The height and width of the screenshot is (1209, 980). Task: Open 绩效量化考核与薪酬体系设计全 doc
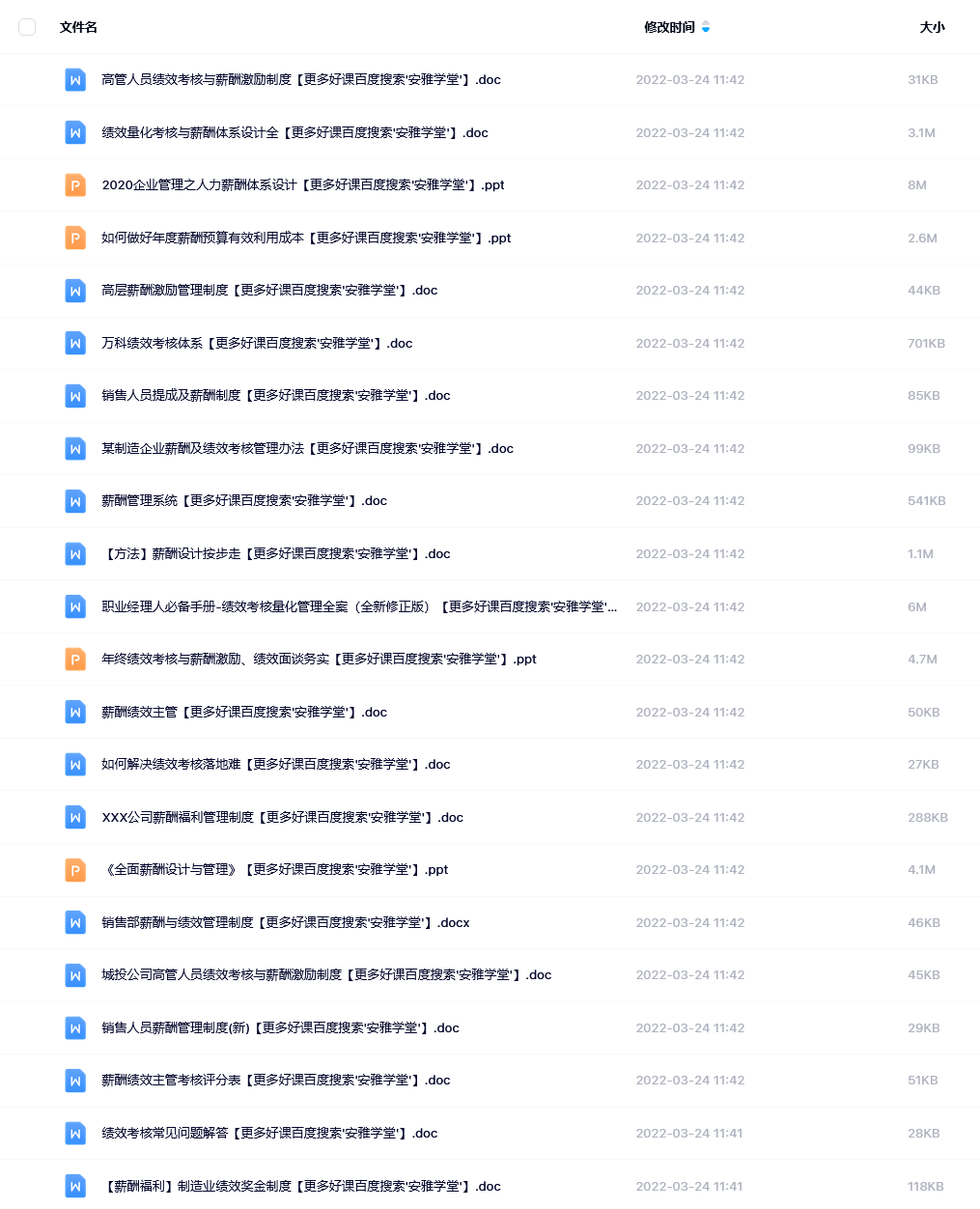(294, 133)
